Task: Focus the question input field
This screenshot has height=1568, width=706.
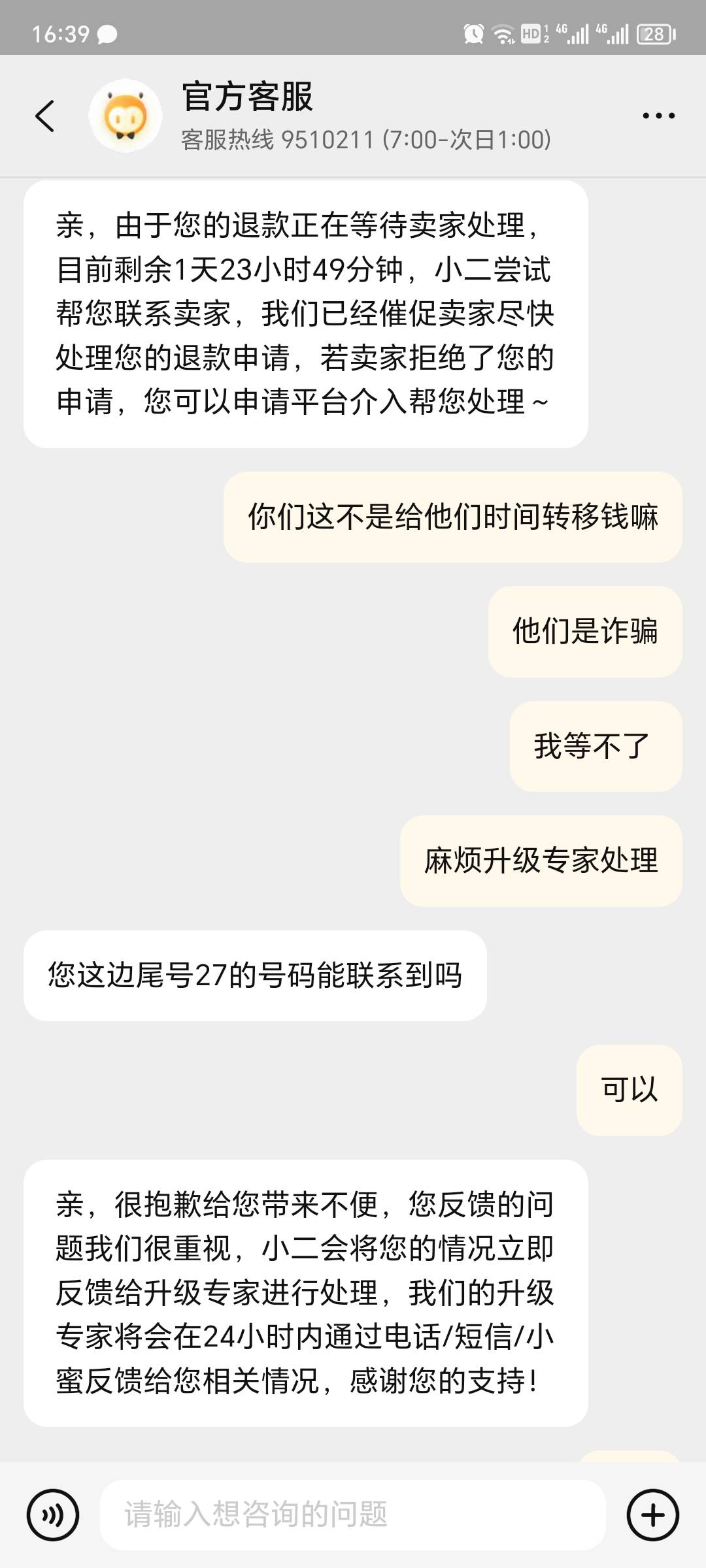Action: tap(352, 1515)
